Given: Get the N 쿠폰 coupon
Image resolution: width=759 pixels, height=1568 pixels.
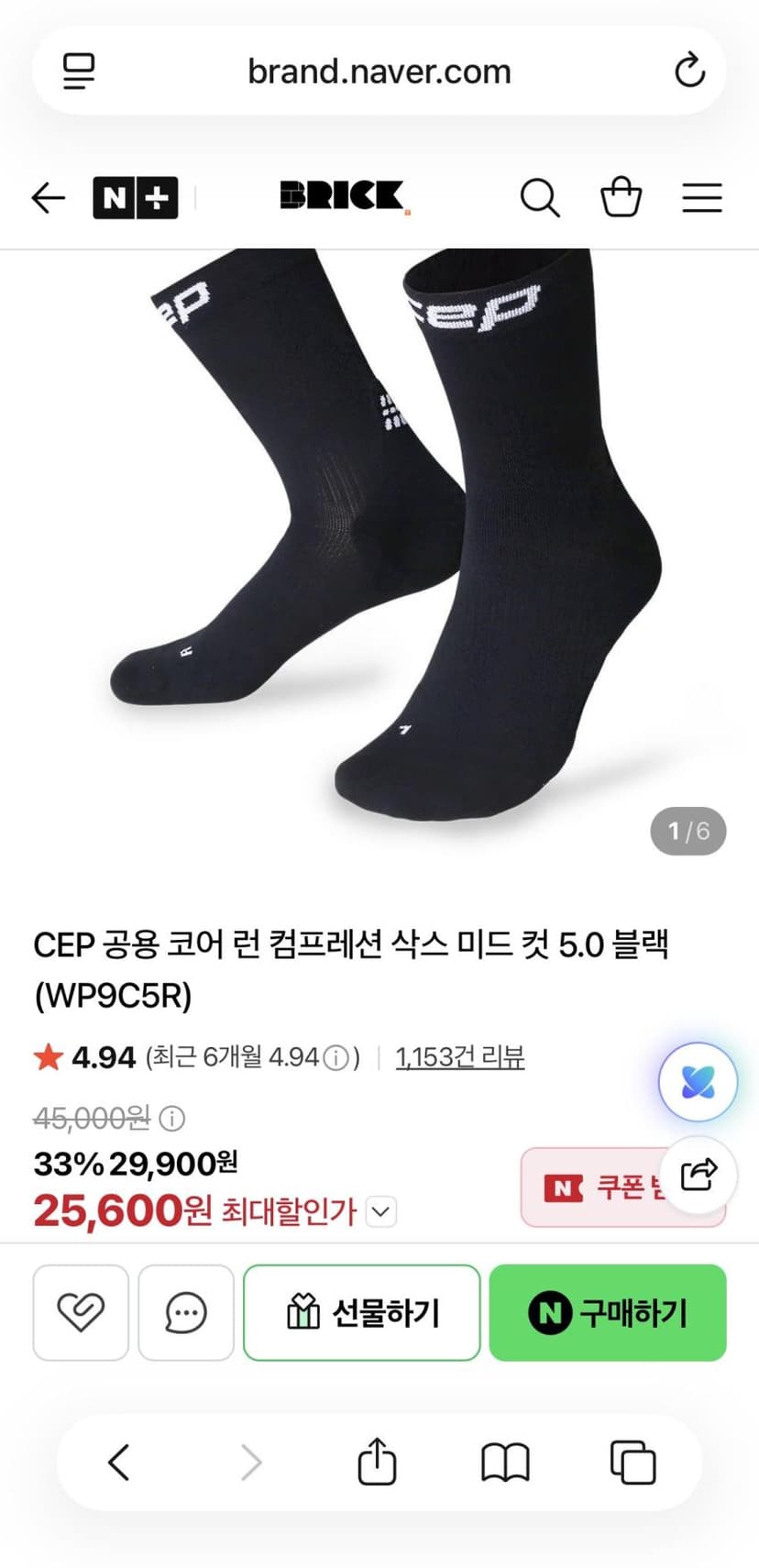Looking at the screenshot, I should (596, 1187).
